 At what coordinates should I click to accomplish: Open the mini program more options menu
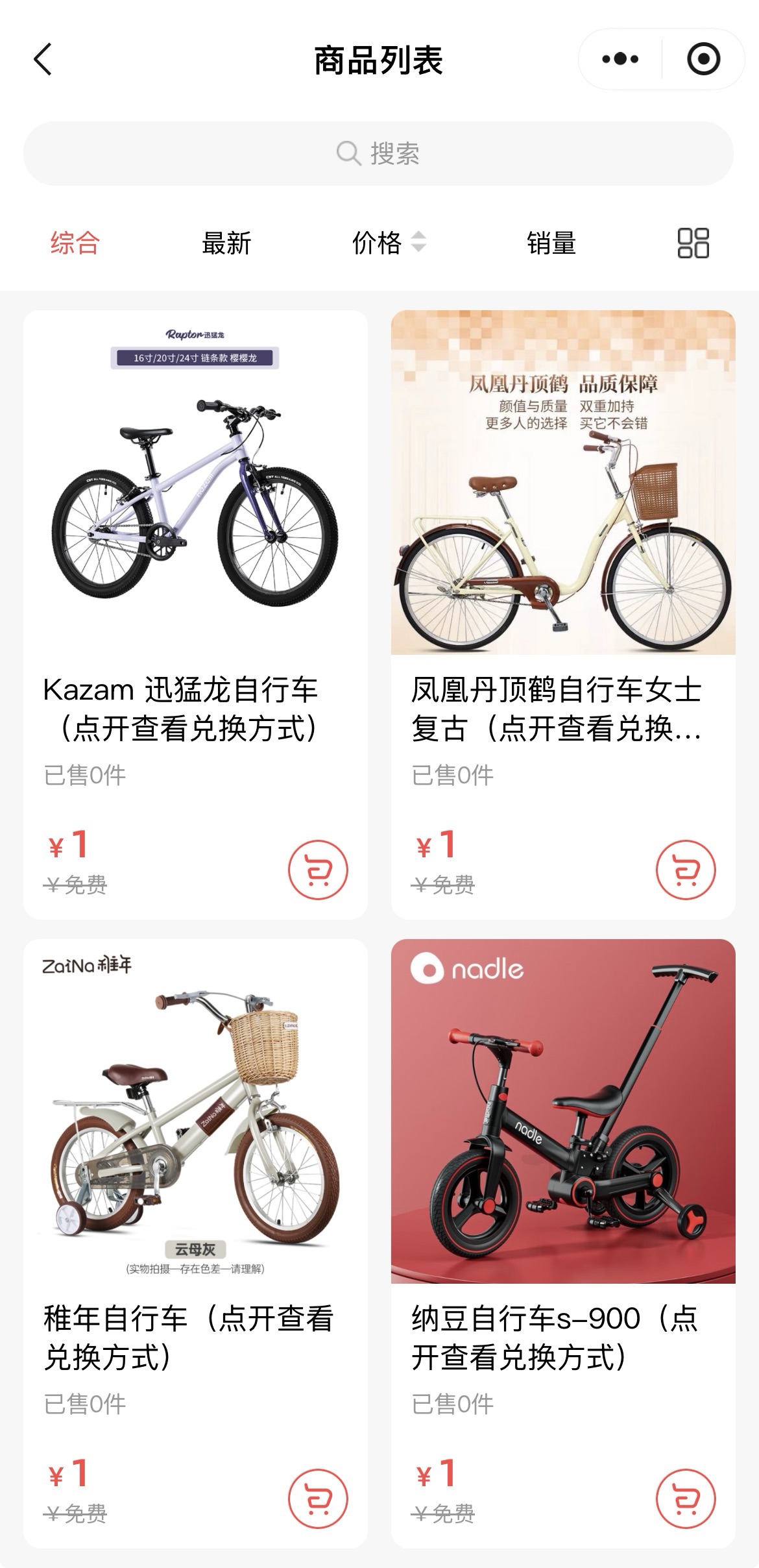[x=620, y=60]
